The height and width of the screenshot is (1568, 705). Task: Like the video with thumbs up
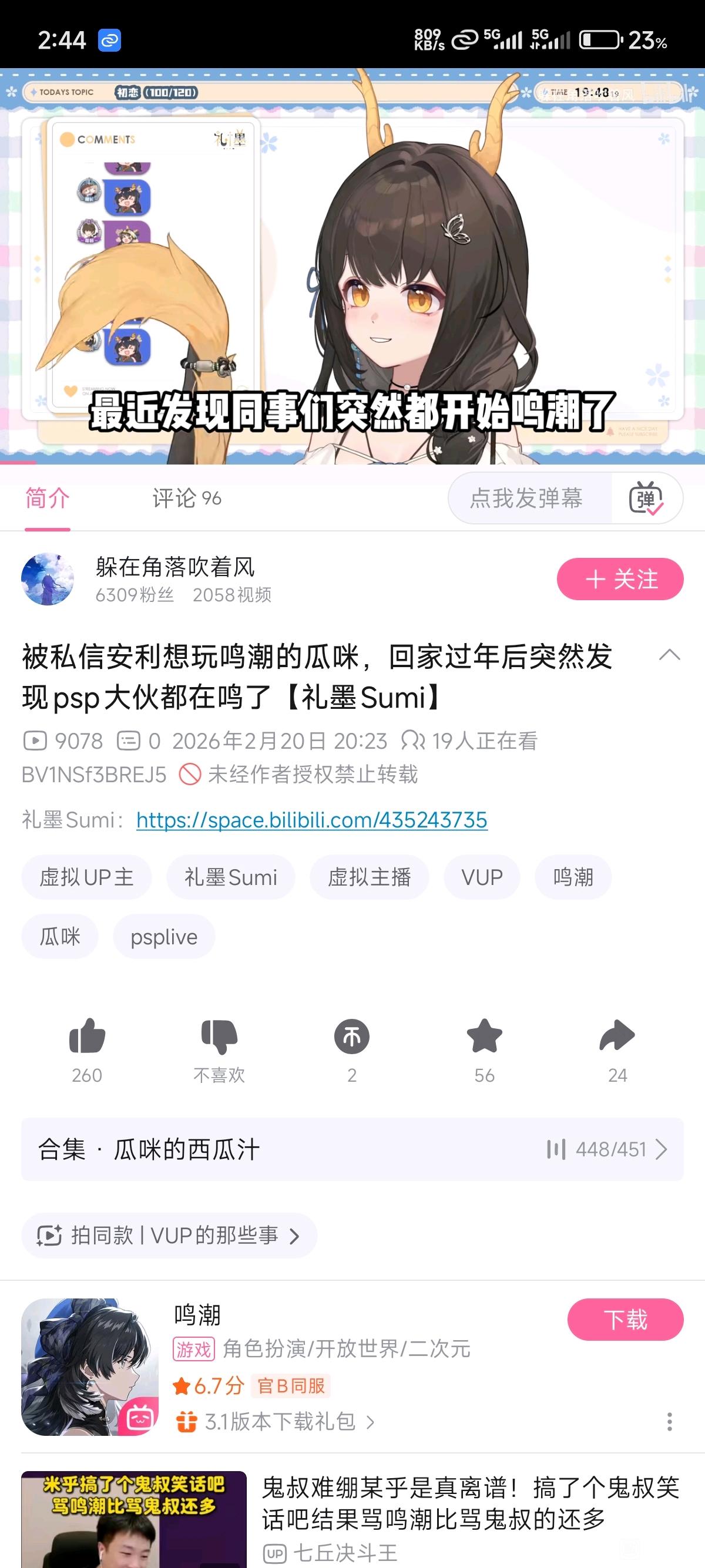click(x=87, y=1037)
